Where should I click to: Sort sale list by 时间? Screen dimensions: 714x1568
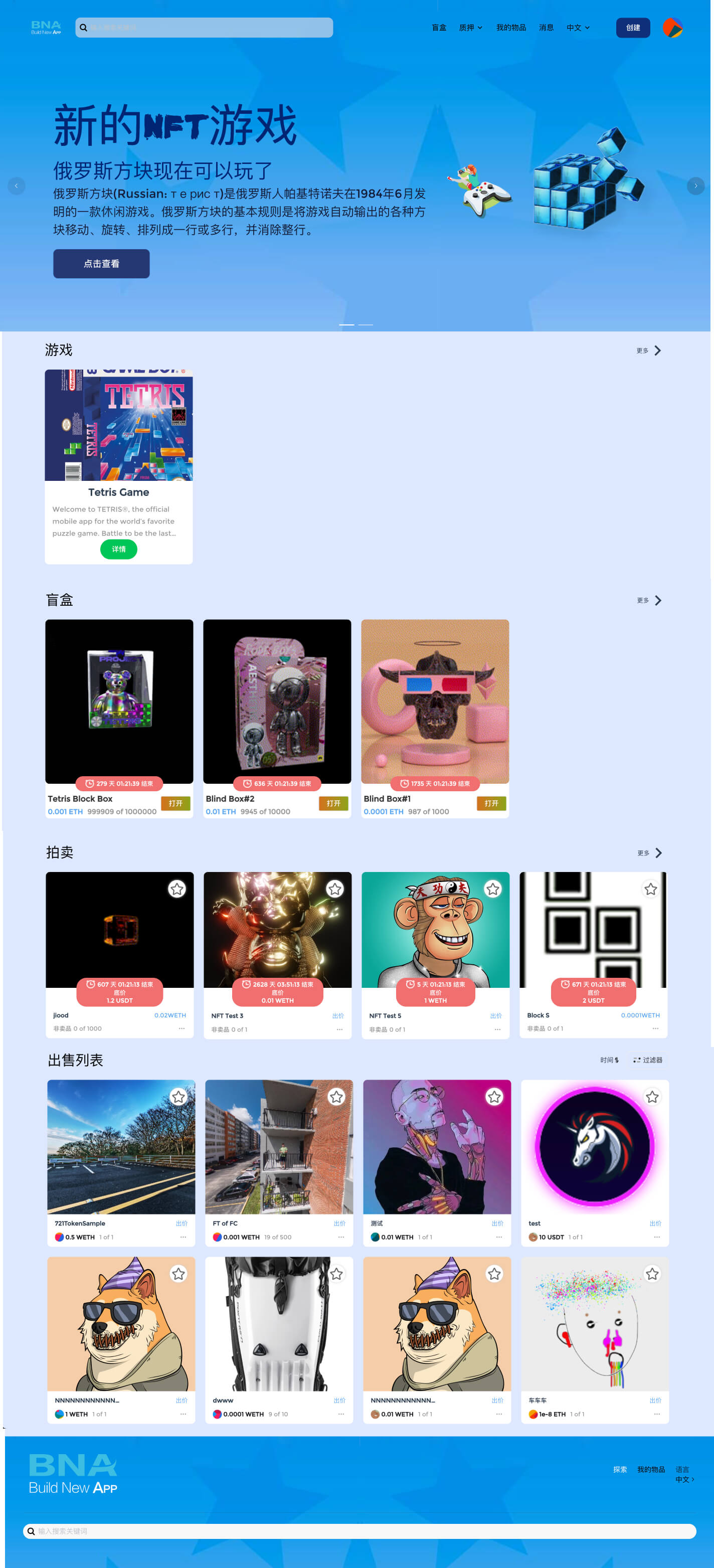pos(609,1060)
